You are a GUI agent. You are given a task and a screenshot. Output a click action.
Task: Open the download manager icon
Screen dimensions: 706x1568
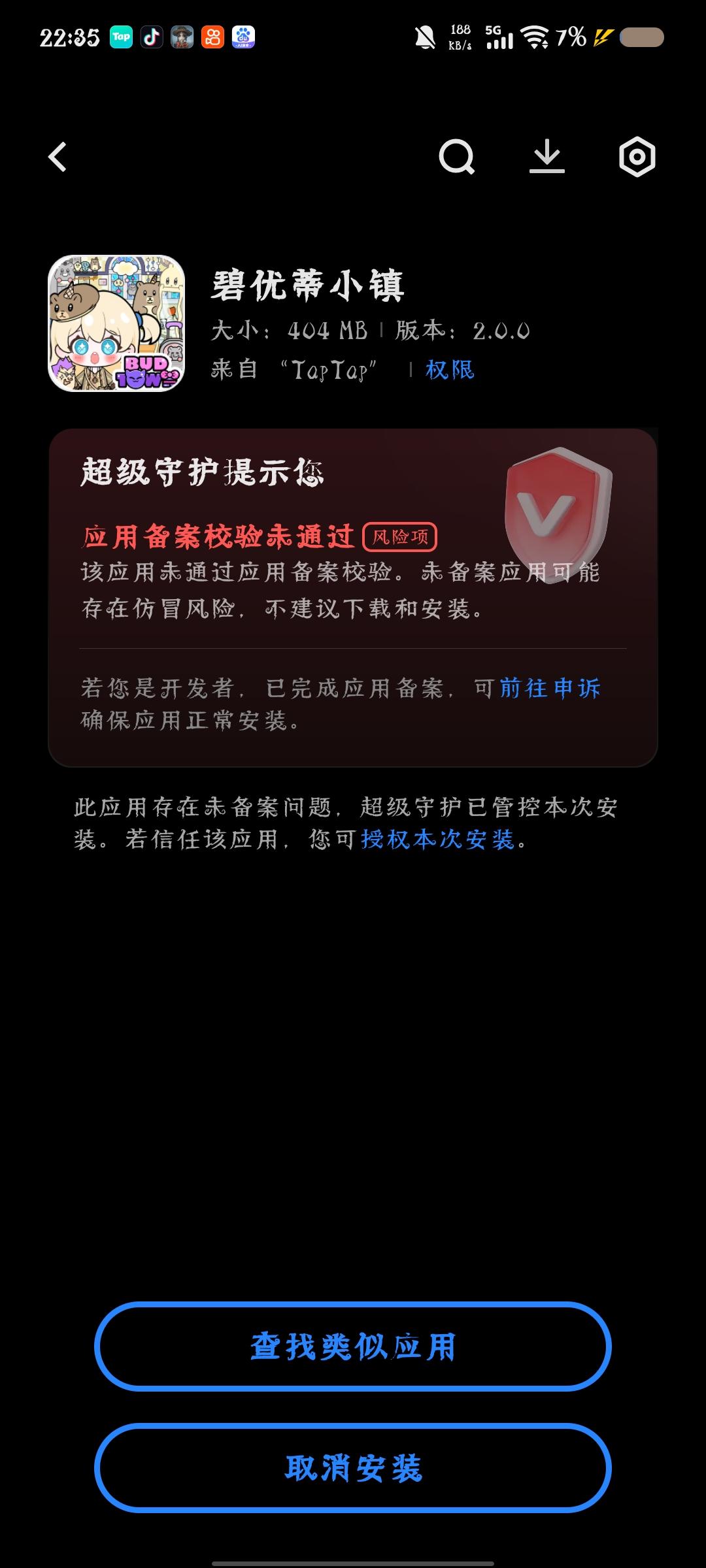tap(548, 157)
